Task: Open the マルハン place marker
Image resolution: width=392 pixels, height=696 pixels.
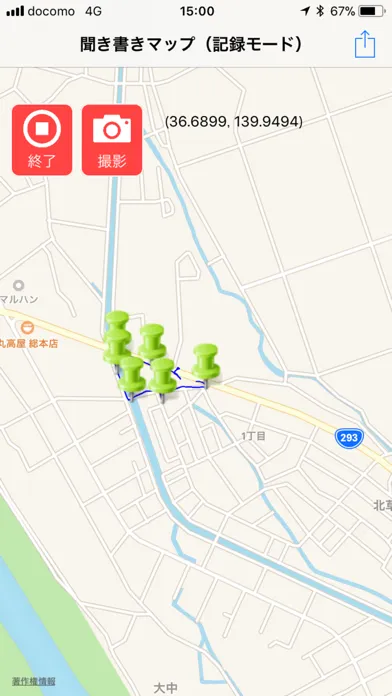Action: [19, 285]
